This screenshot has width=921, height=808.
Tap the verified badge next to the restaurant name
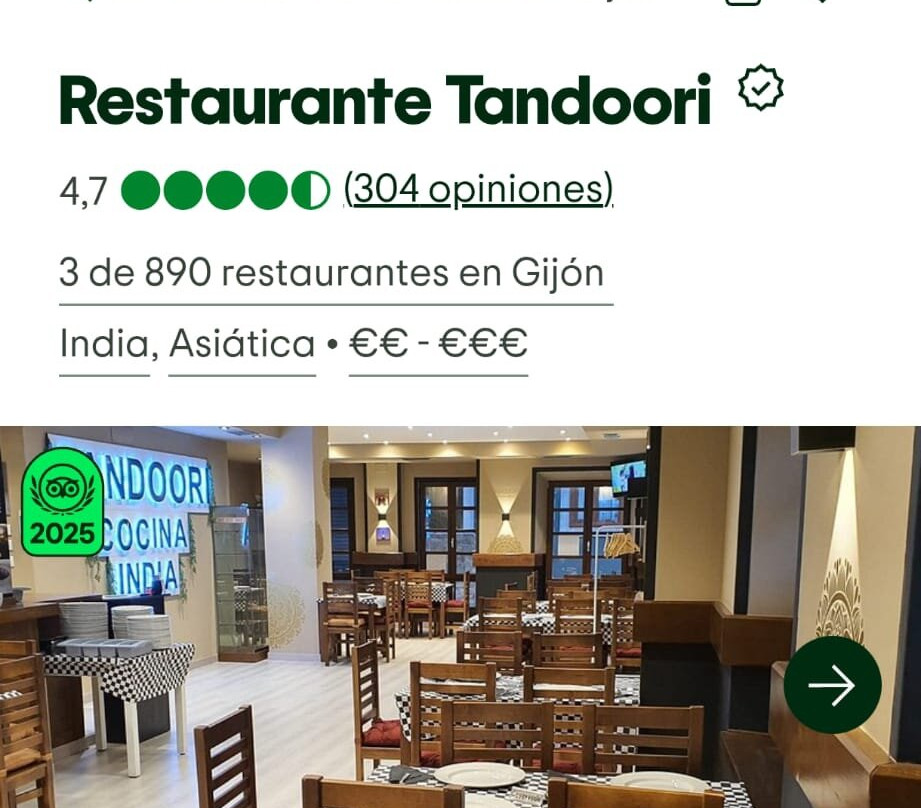(760, 89)
